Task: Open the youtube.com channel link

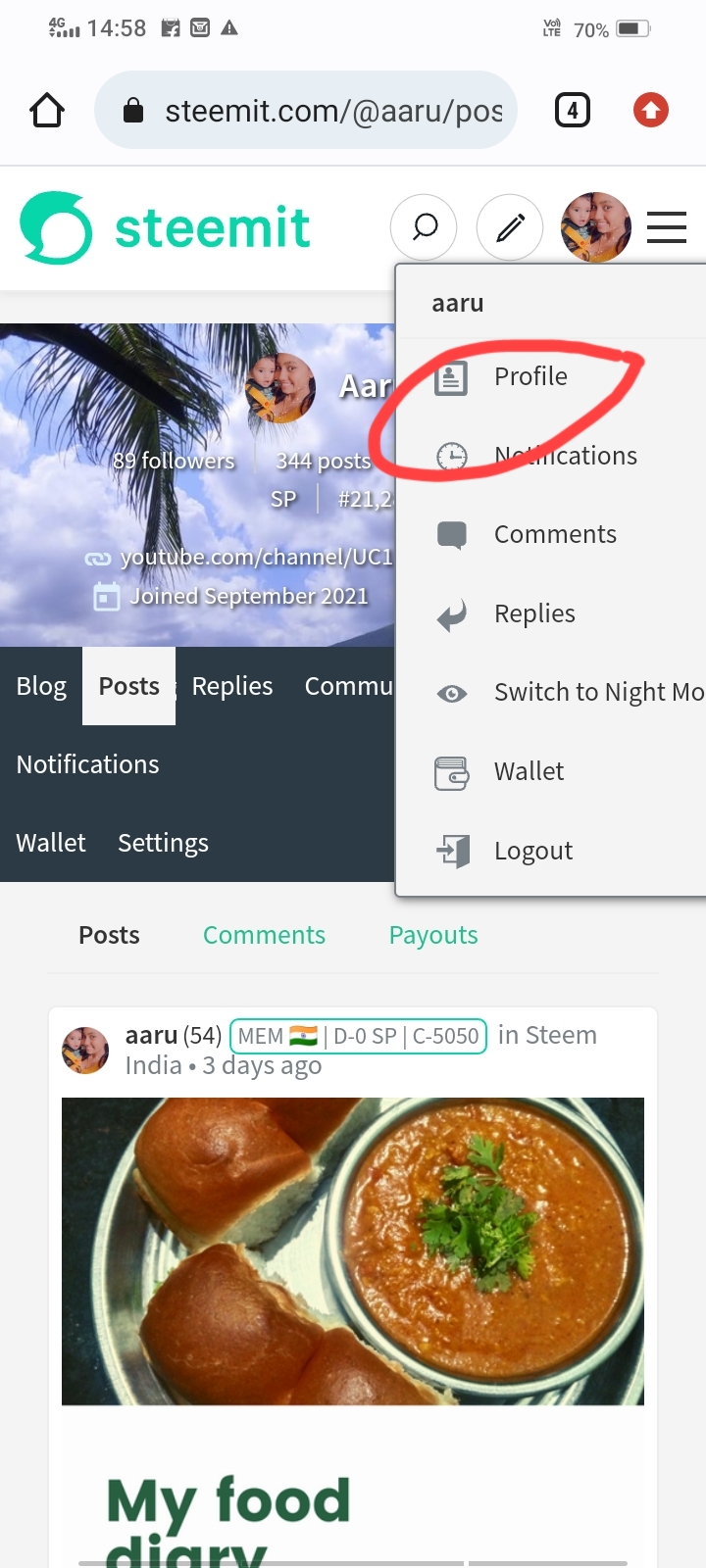Action: [x=255, y=558]
